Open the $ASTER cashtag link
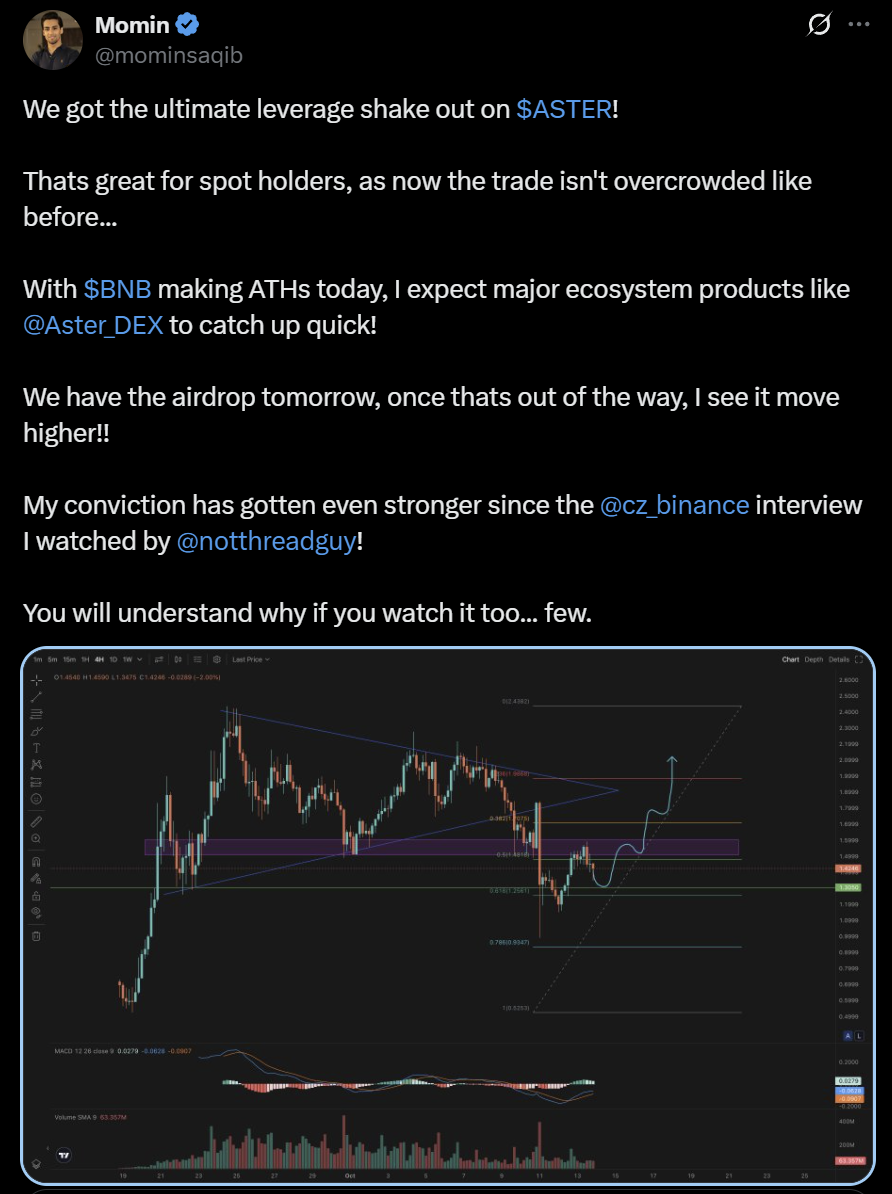This screenshot has width=892, height=1194. click(x=564, y=109)
